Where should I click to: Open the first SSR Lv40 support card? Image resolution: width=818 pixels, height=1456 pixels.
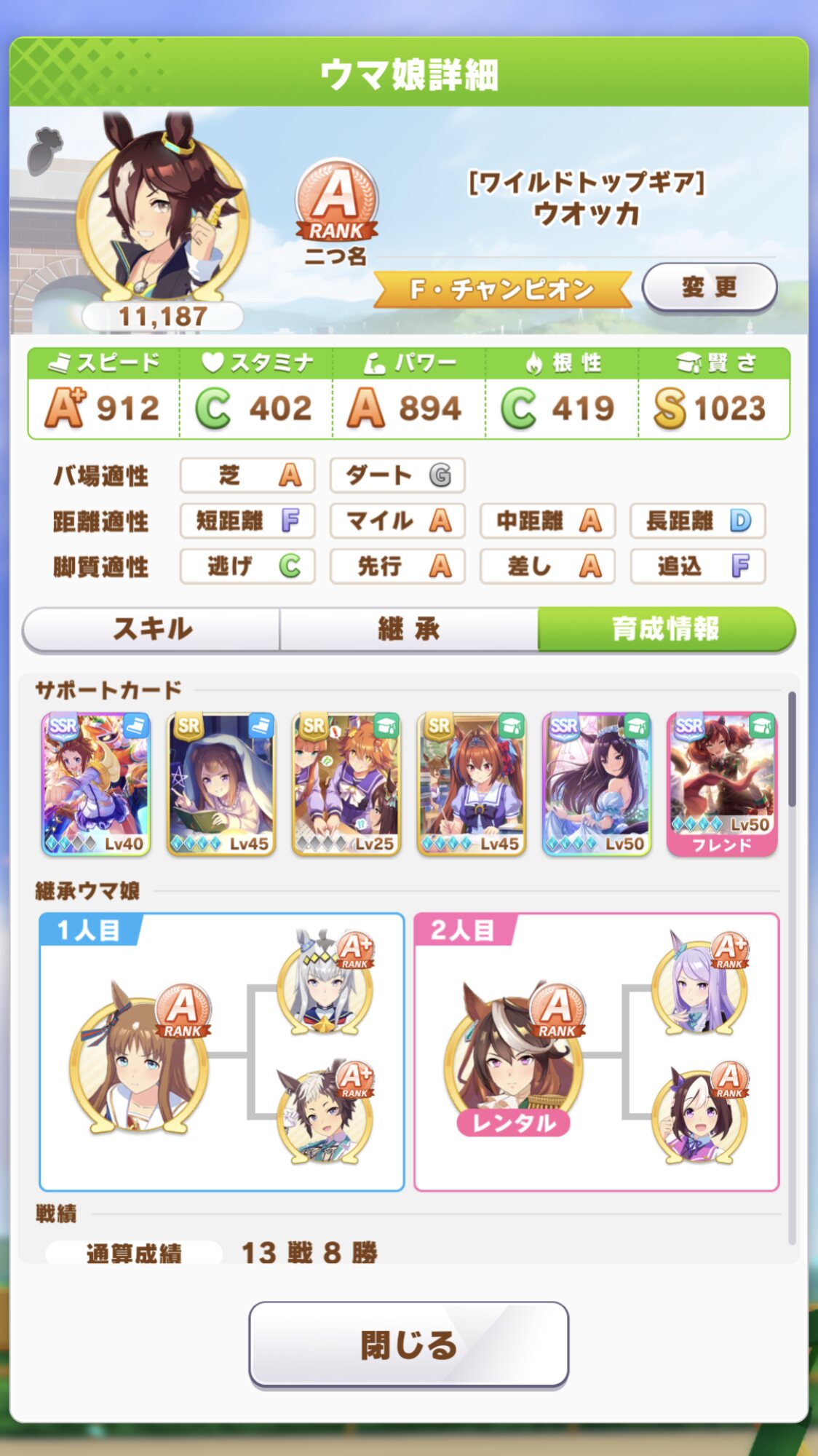pos(96,784)
